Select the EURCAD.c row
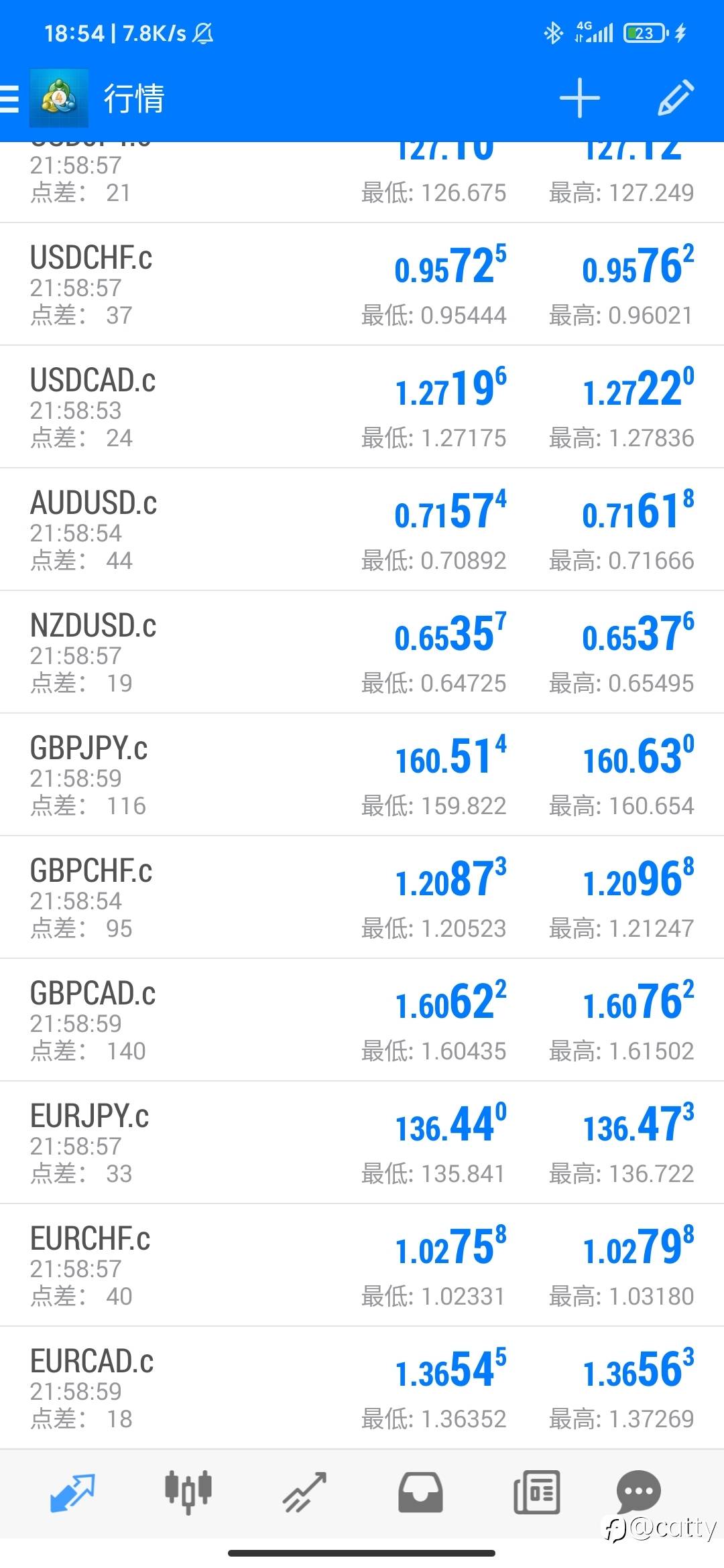This screenshot has width=724, height=1568. pos(362,1388)
